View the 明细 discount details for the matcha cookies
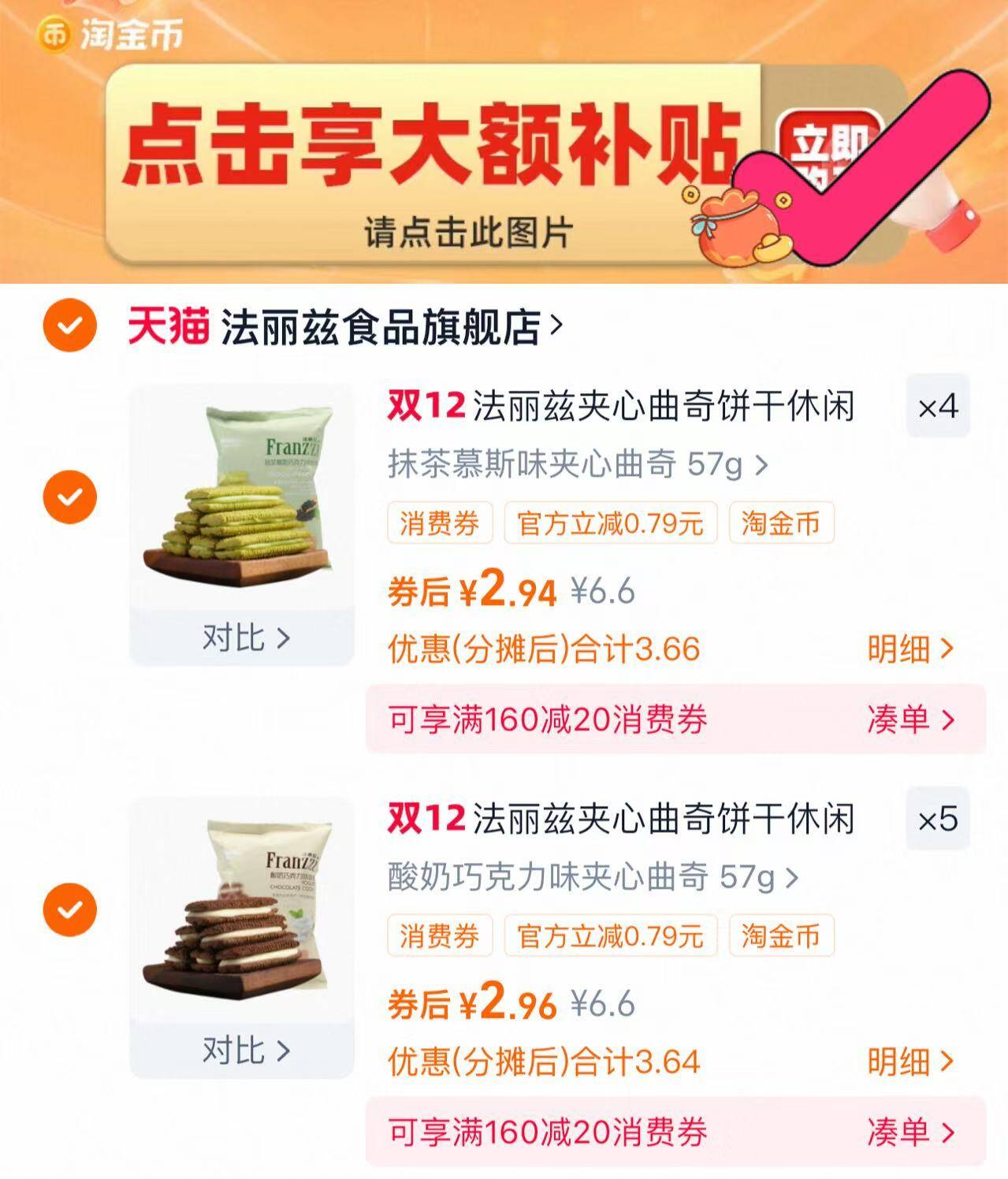The width and height of the screenshot is (1008, 1179). click(910, 649)
